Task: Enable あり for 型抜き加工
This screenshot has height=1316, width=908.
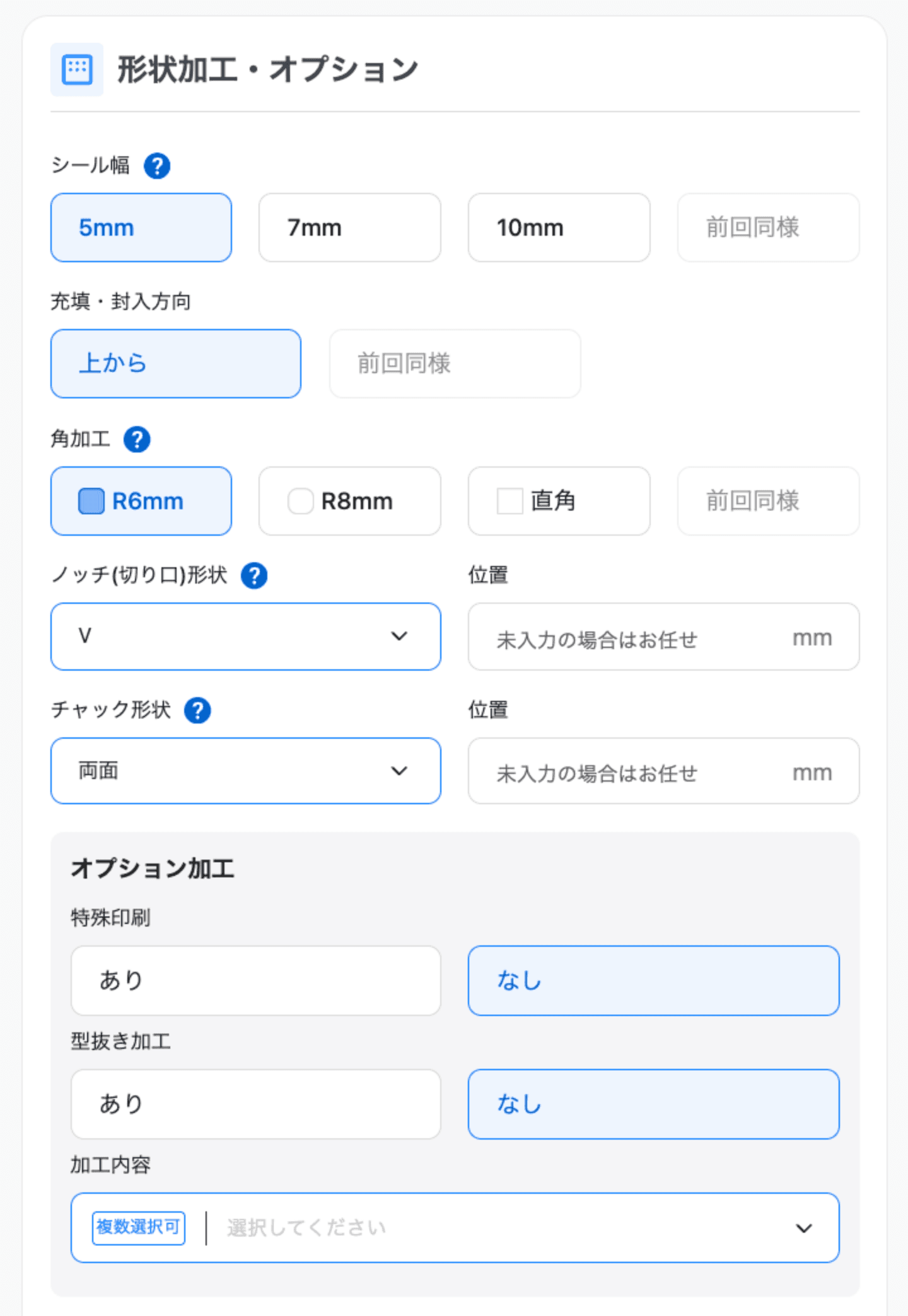Action: coord(257,1104)
